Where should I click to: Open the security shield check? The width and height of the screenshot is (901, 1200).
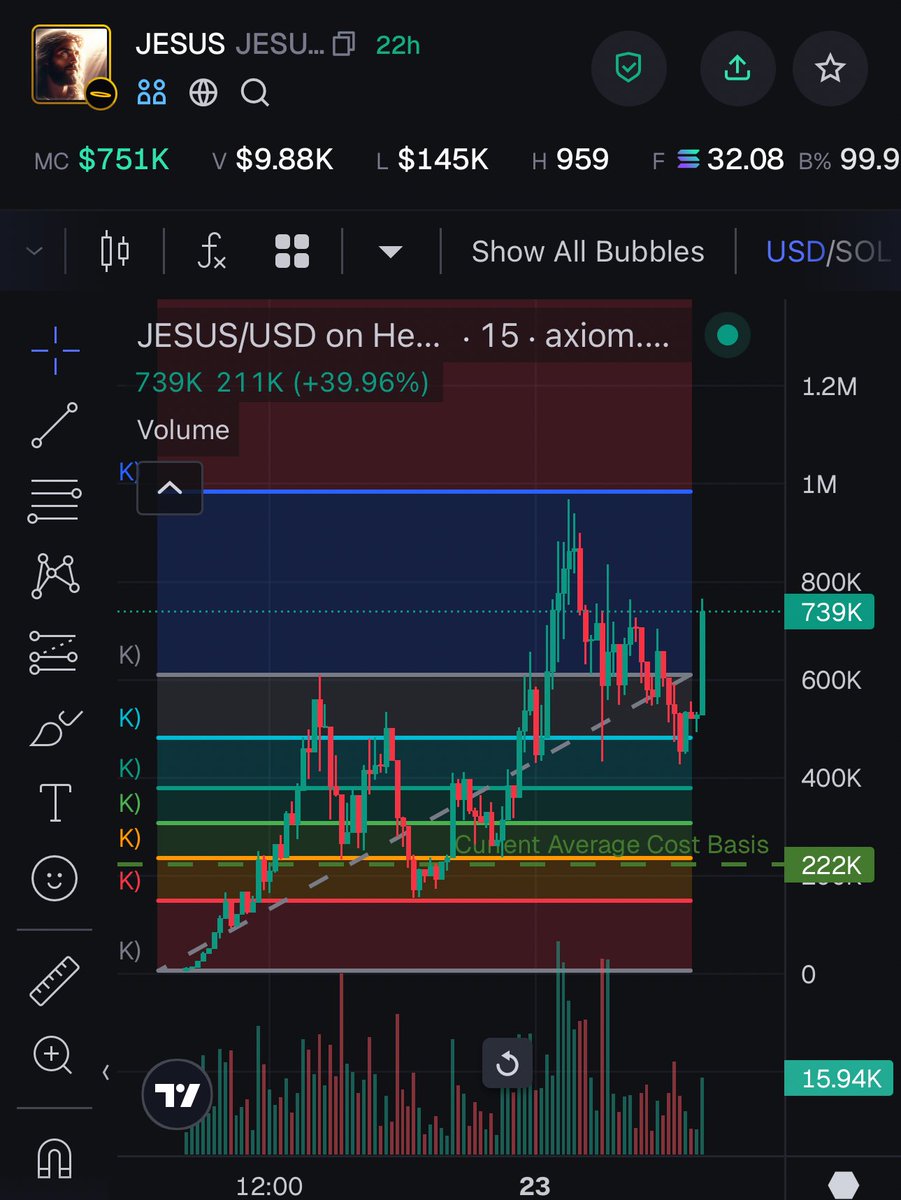click(x=628, y=68)
